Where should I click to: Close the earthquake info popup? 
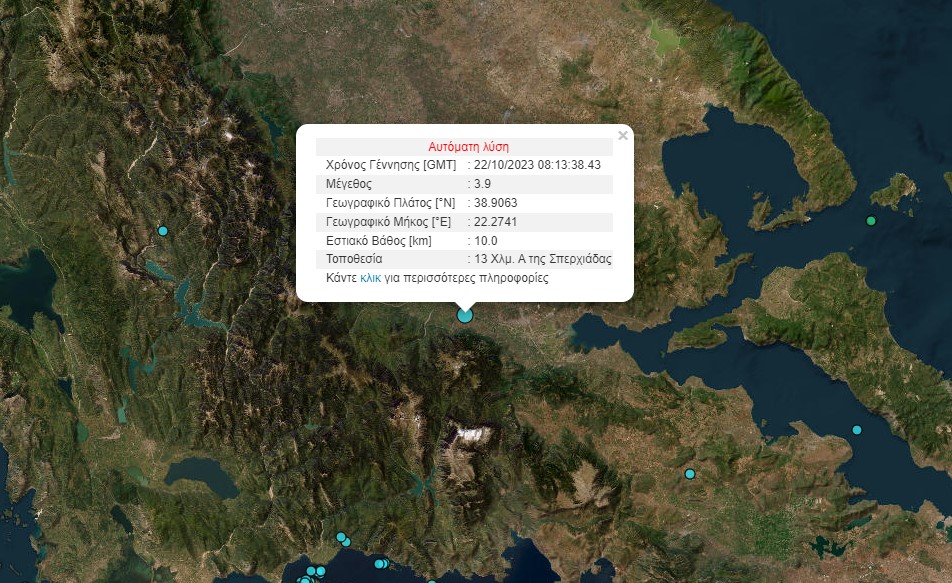click(x=623, y=135)
